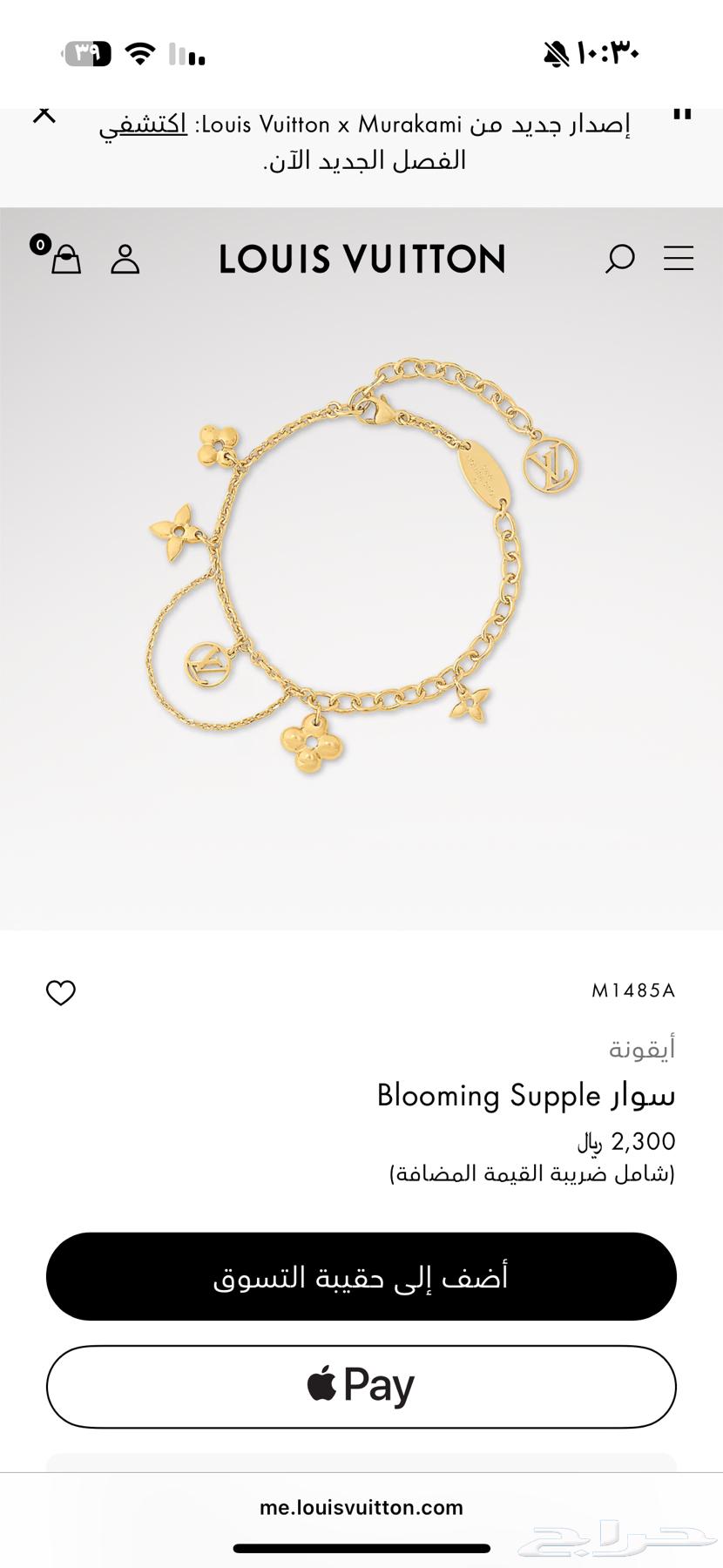Click the cellular signal bars
Image resolution: width=723 pixels, height=1568 pixels.
186,52
